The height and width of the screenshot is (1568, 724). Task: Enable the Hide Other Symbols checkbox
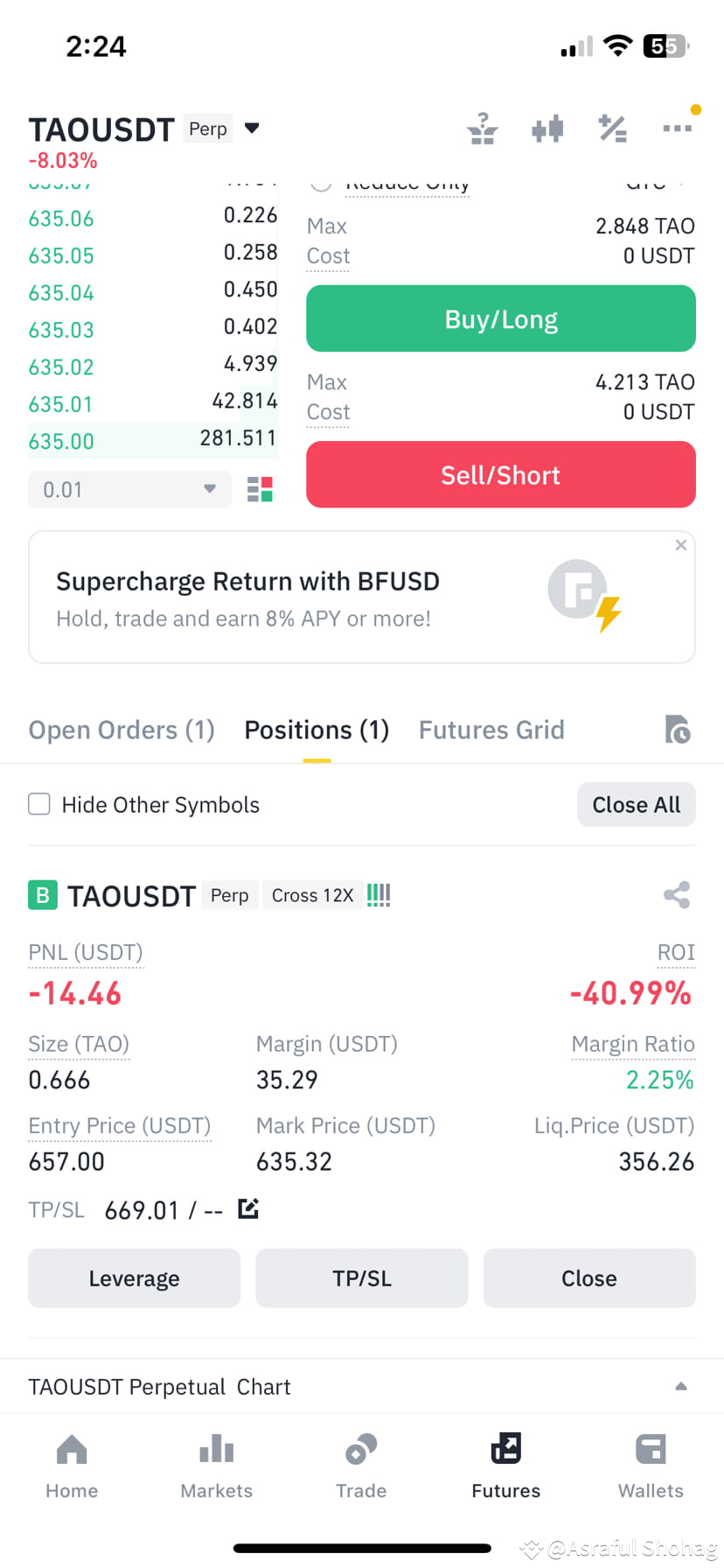click(x=38, y=803)
